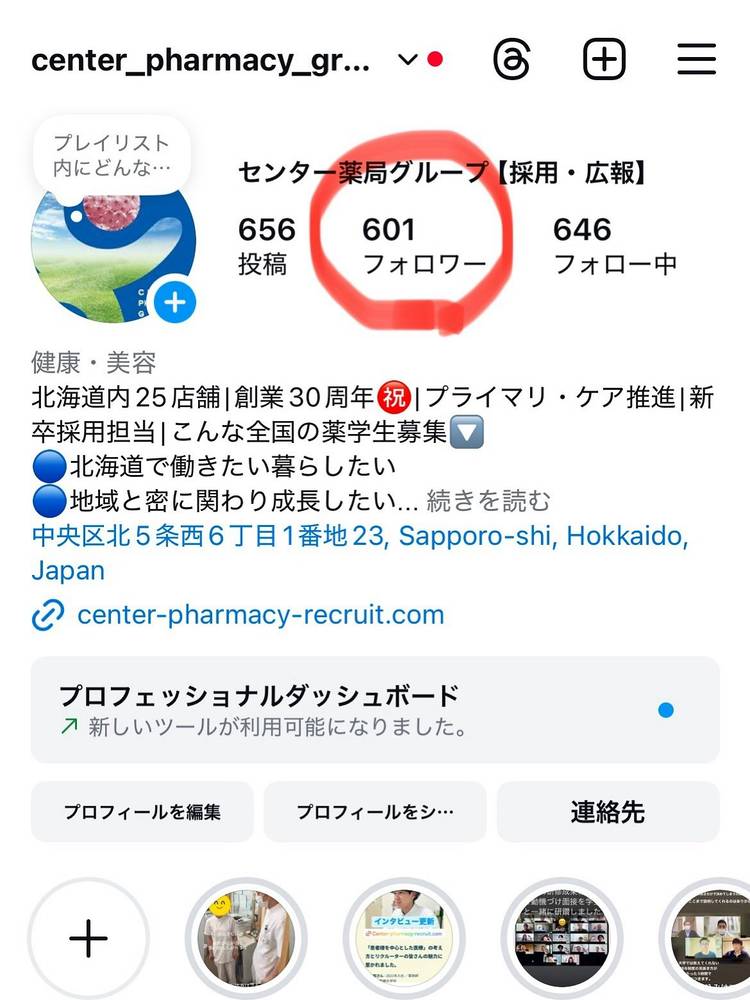Open the note bubble above profile photo
Screen dimensions: 750x1000
110,155
